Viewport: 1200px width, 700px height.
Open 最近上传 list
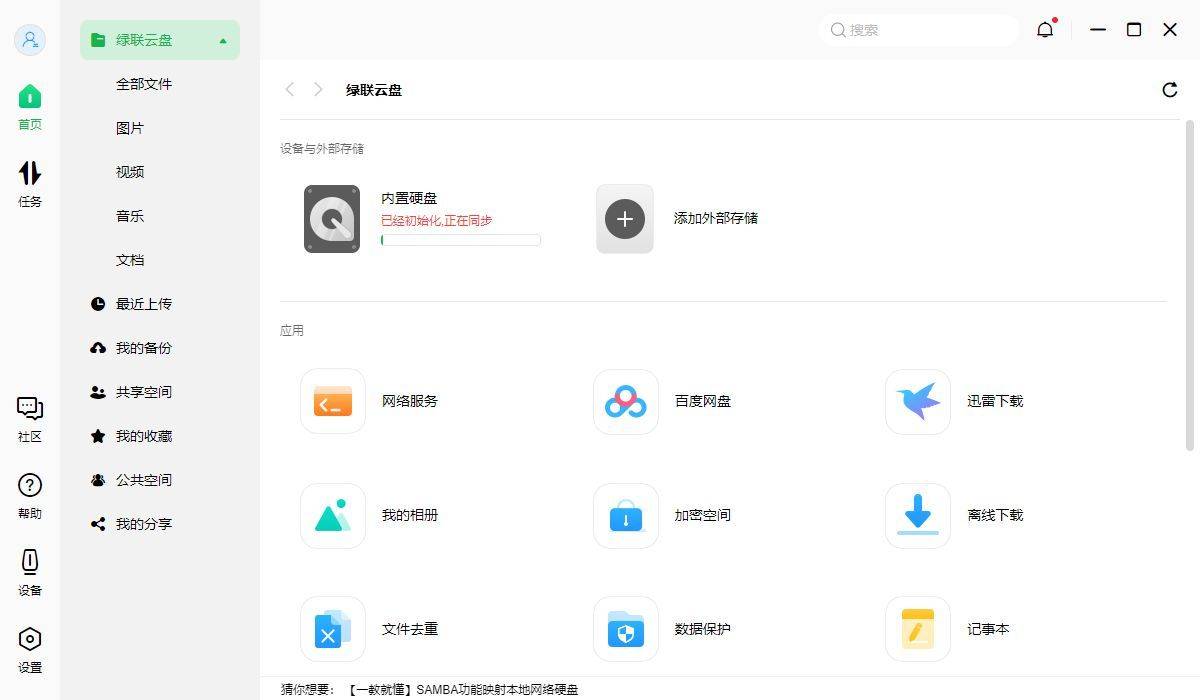143,304
